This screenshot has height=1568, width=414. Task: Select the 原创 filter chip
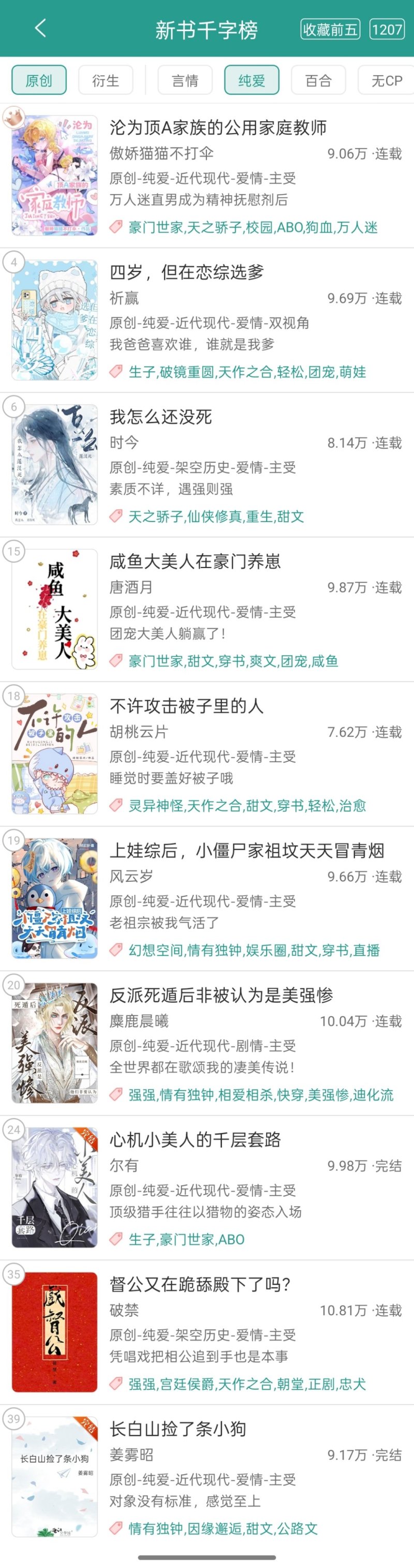click(39, 80)
